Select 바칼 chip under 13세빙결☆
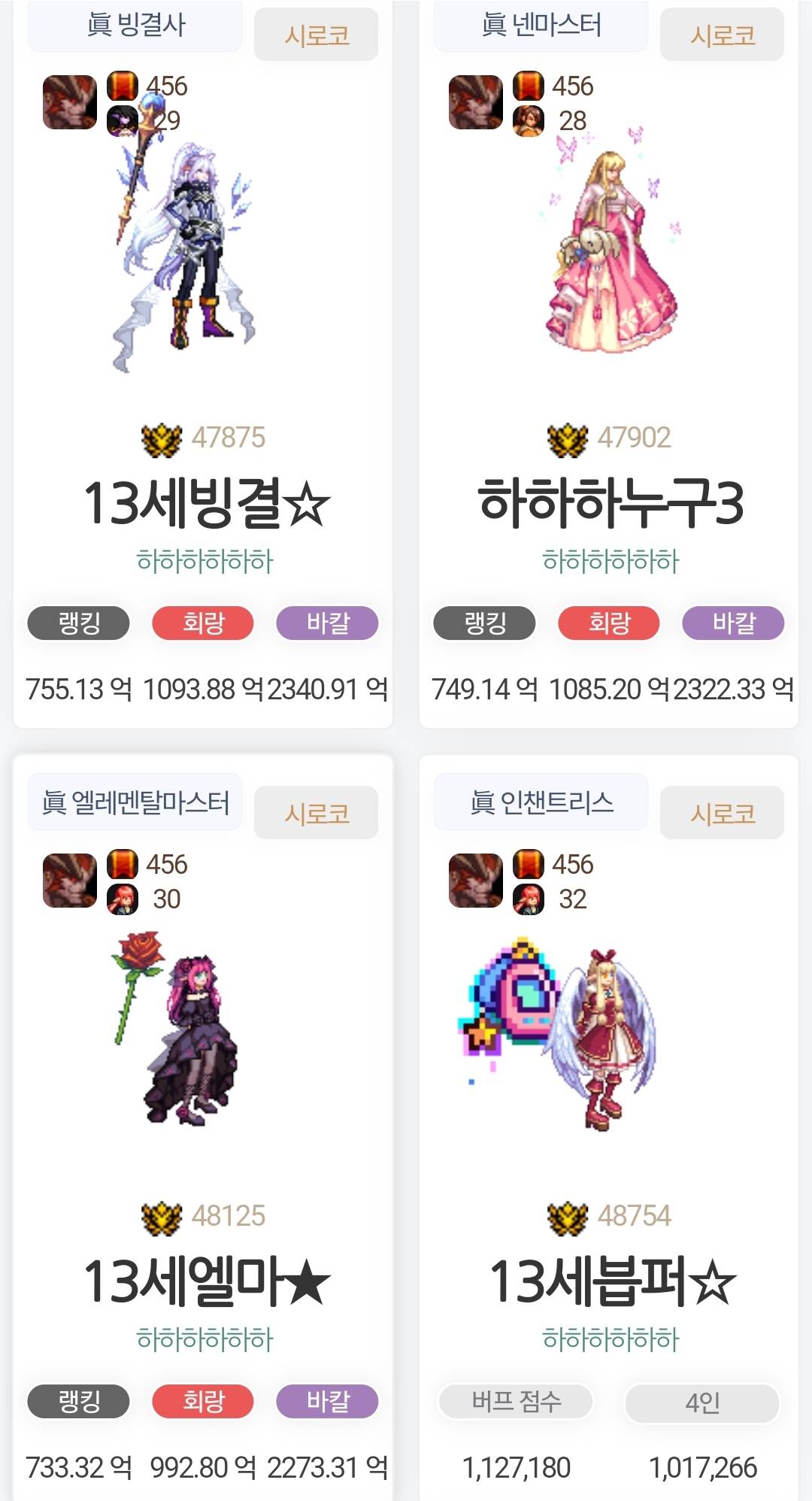This screenshot has height=1501, width=812. pyautogui.click(x=327, y=623)
